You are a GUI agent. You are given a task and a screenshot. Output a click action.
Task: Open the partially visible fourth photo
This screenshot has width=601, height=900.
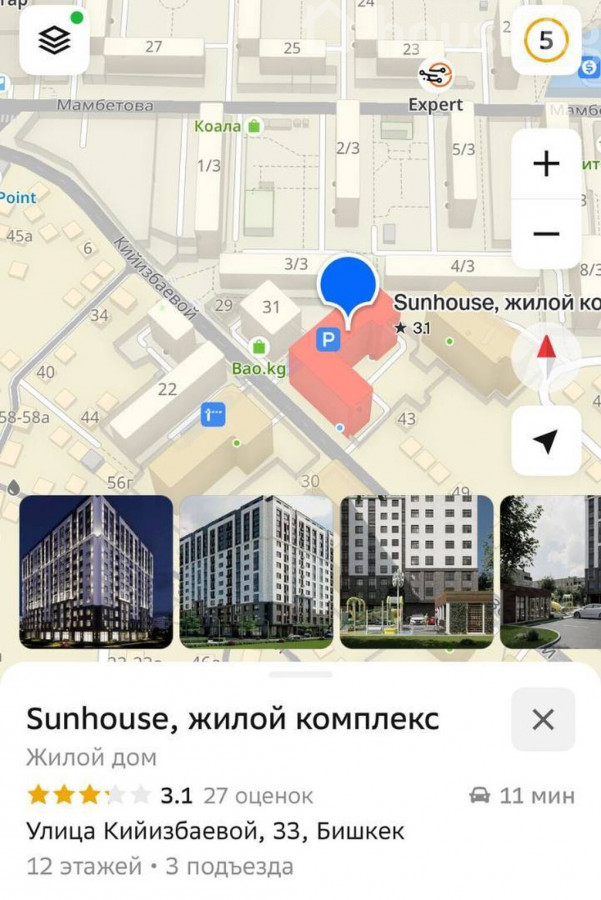[x=550, y=572]
